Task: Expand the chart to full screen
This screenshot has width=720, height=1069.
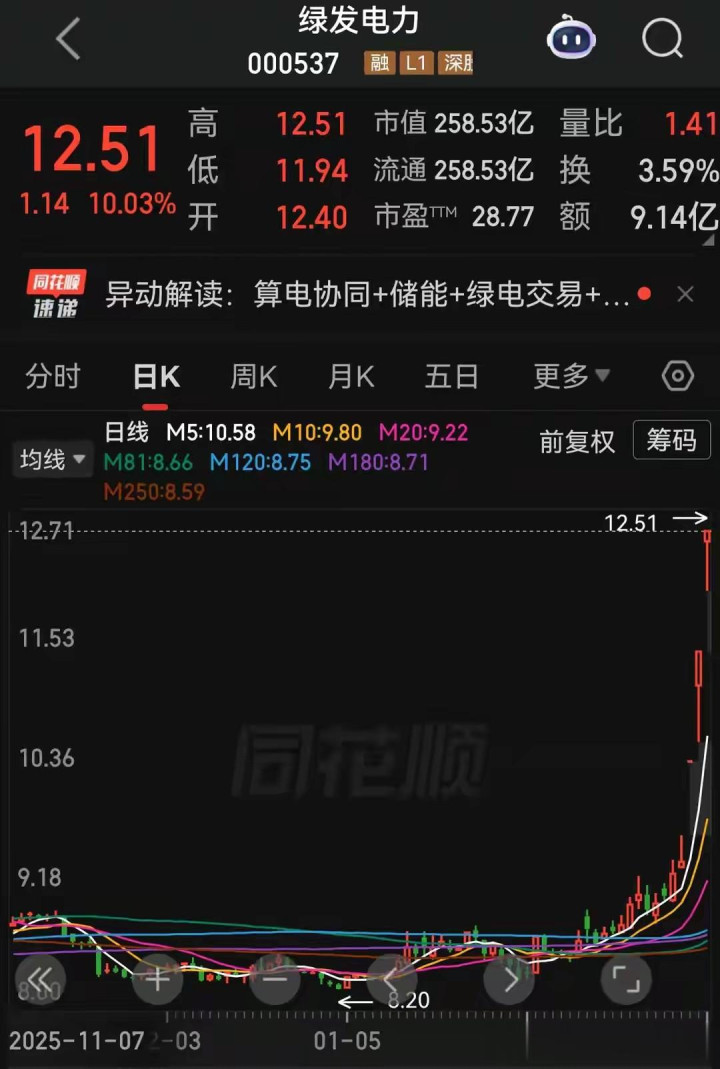Action: 626,979
